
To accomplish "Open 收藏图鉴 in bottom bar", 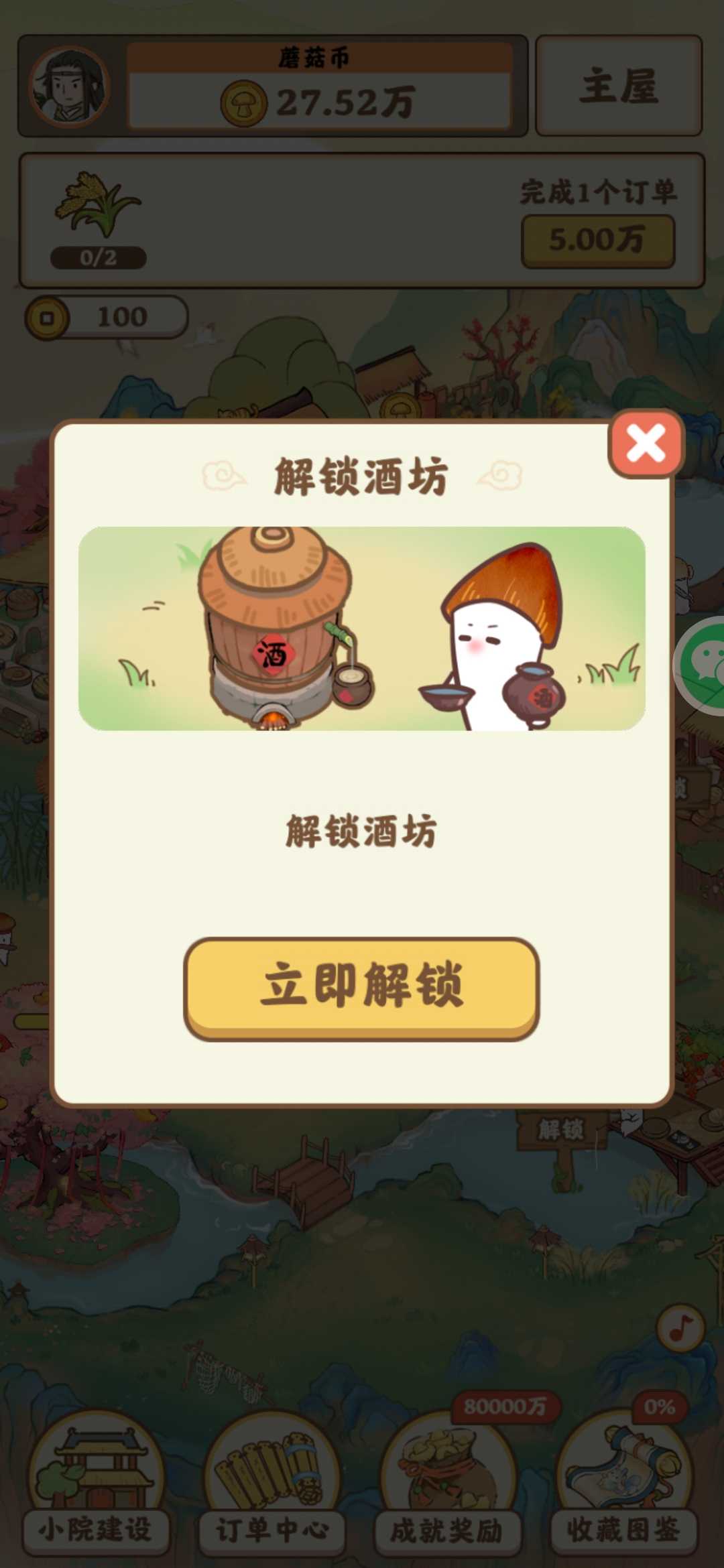I will [x=623, y=1483].
